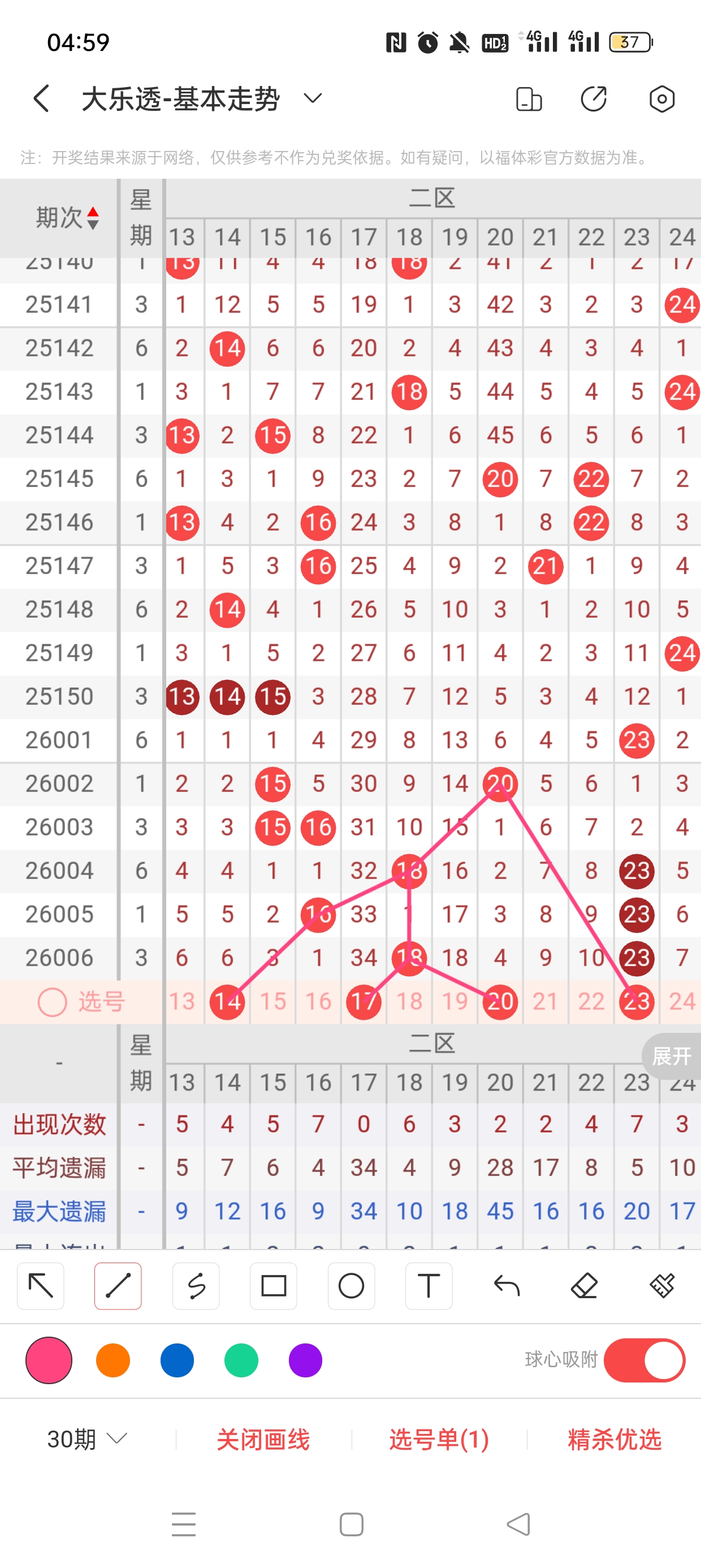Tap the 展开 expand button
Image resolution: width=701 pixels, height=1568 pixels.
tap(671, 1056)
